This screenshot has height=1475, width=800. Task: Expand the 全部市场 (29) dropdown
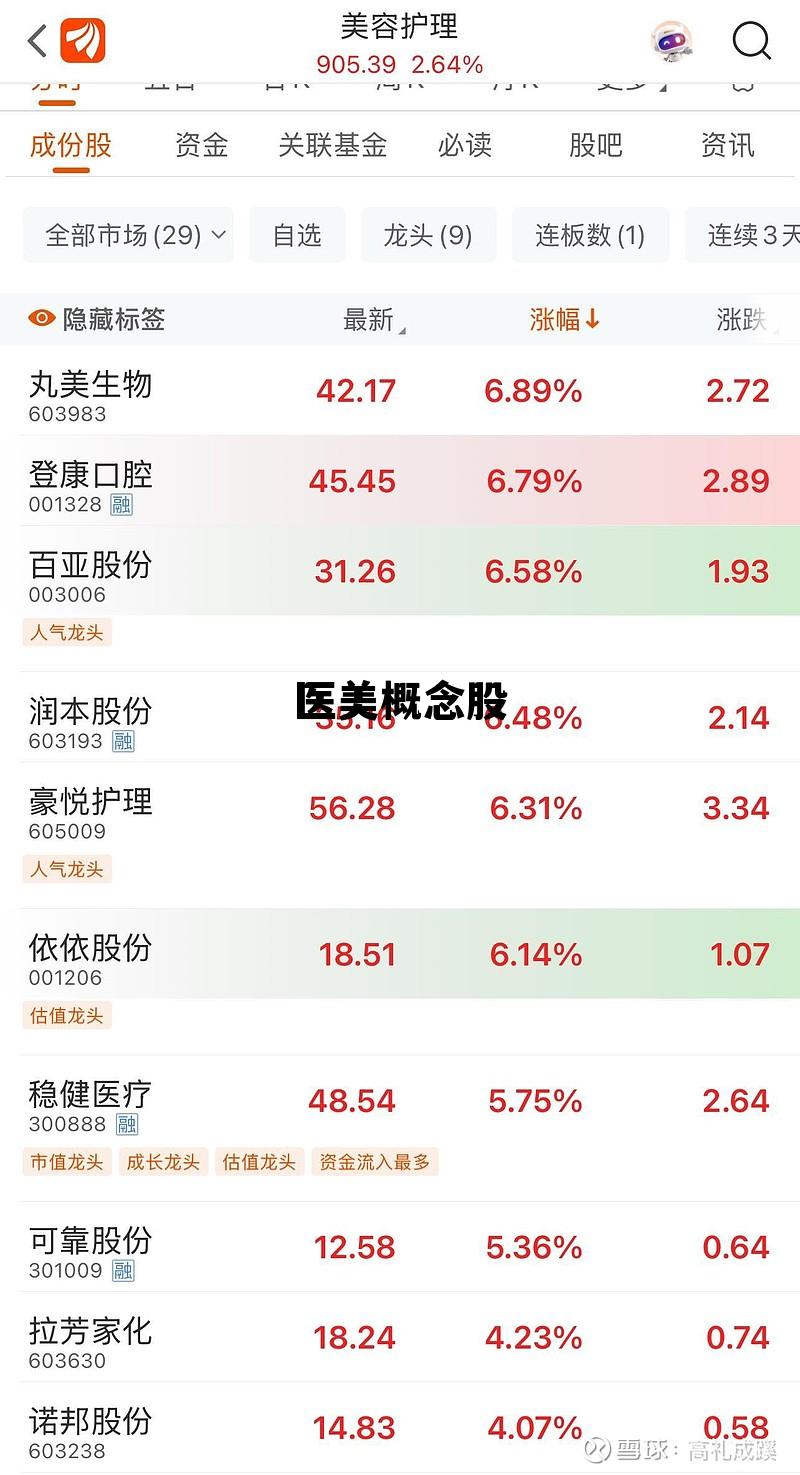tap(127, 234)
